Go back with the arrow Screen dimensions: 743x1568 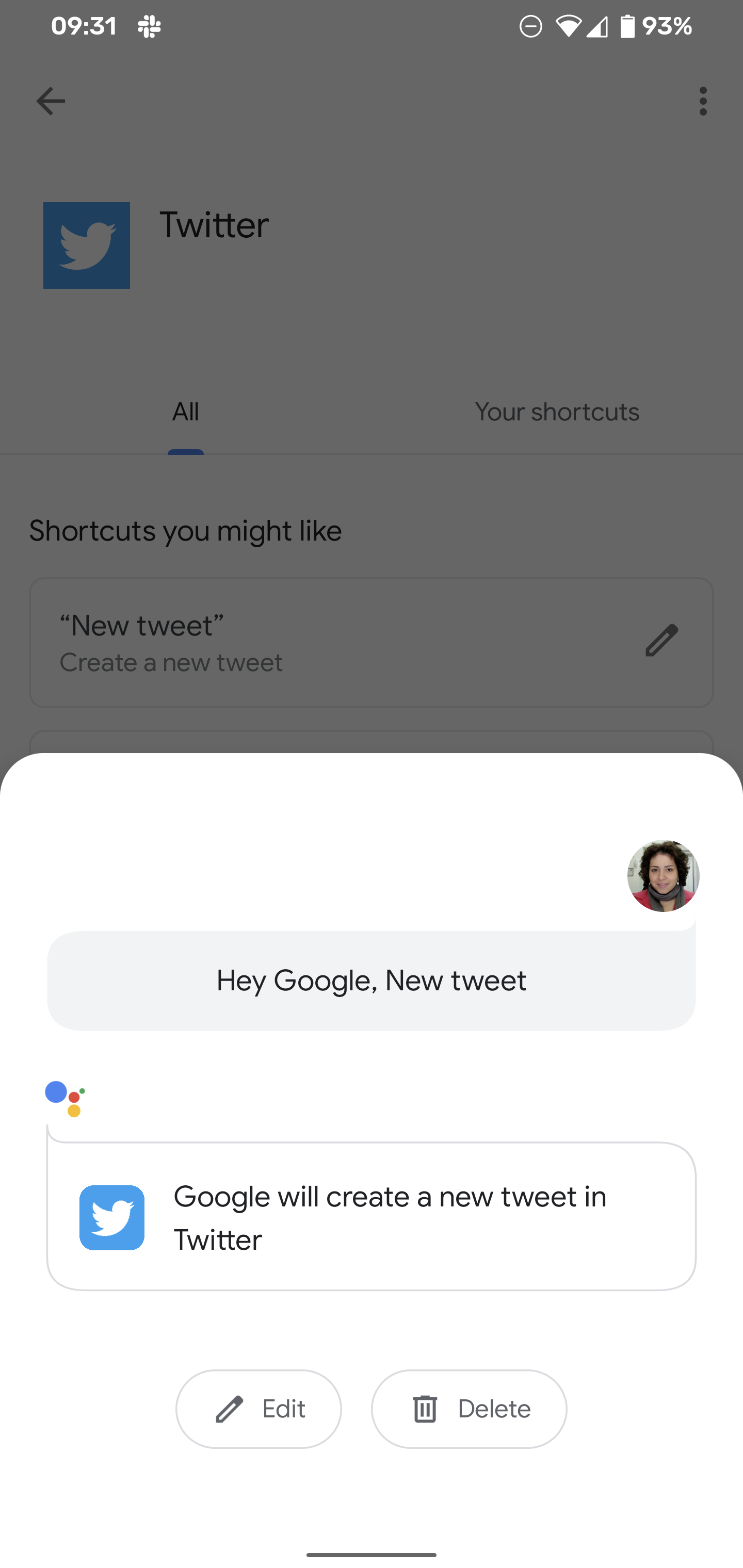tap(51, 101)
